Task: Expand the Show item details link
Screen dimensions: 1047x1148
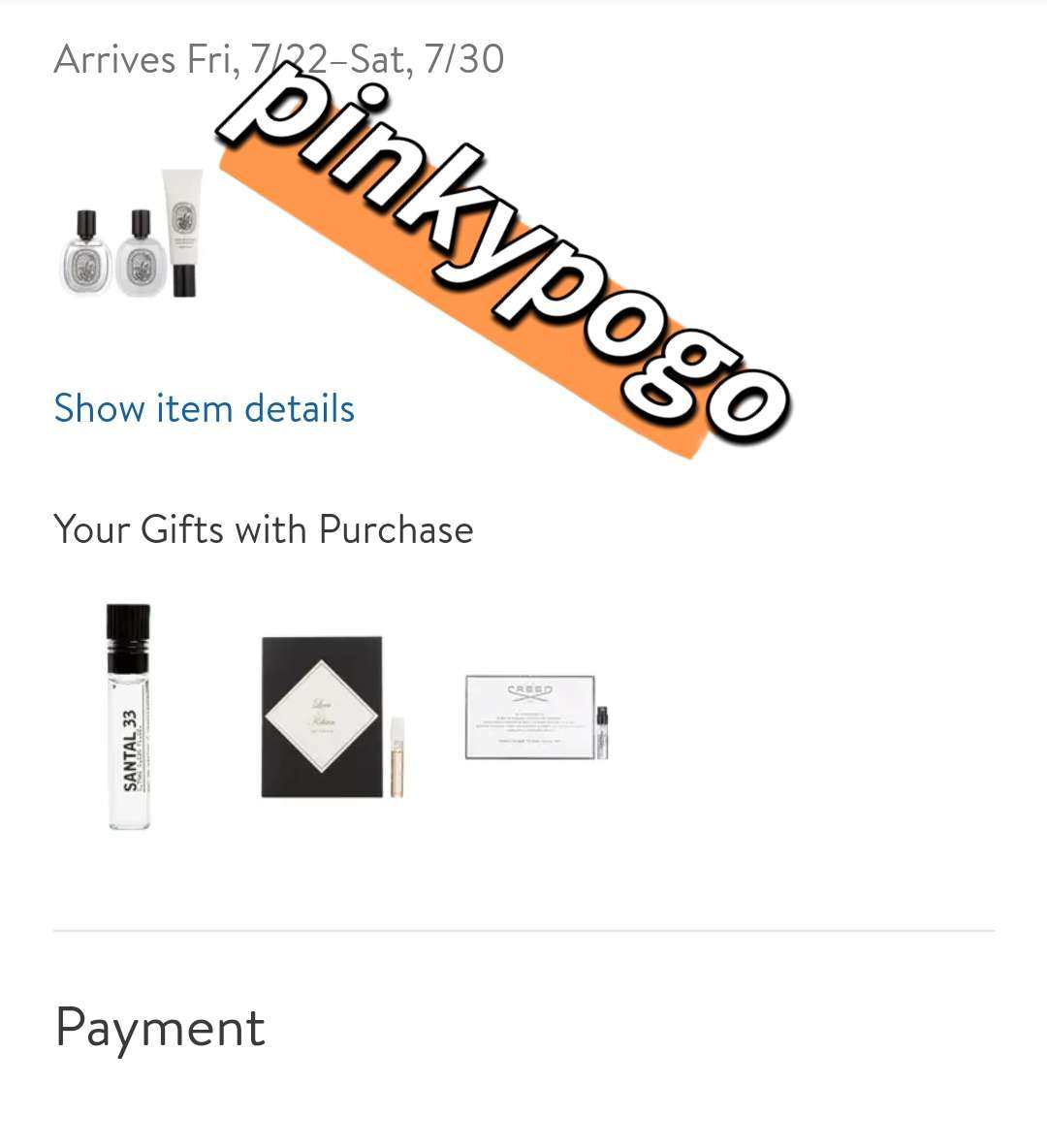Action: click(x=204, y=408)
